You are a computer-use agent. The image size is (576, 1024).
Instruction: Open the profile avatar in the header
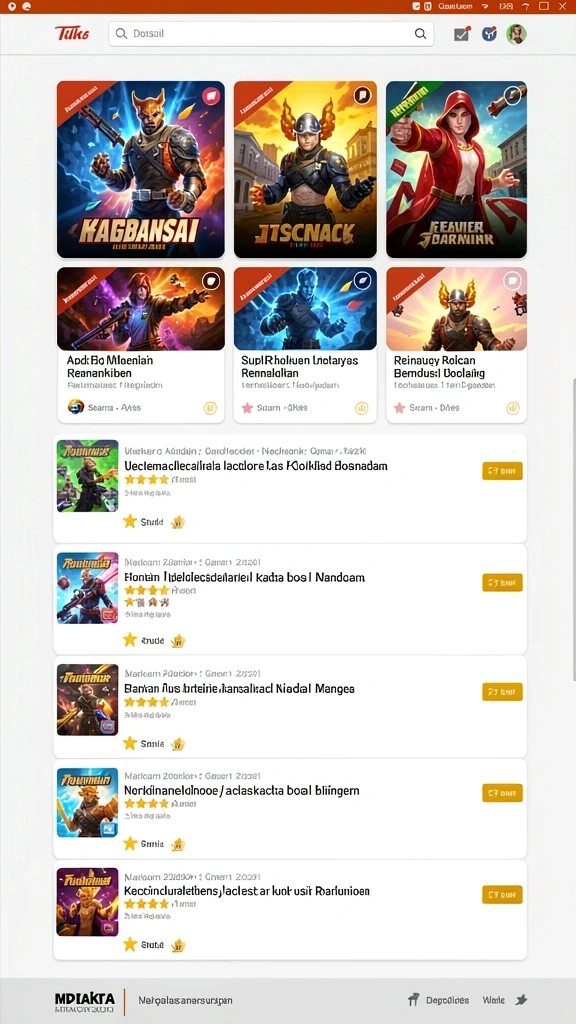(517, 34)
